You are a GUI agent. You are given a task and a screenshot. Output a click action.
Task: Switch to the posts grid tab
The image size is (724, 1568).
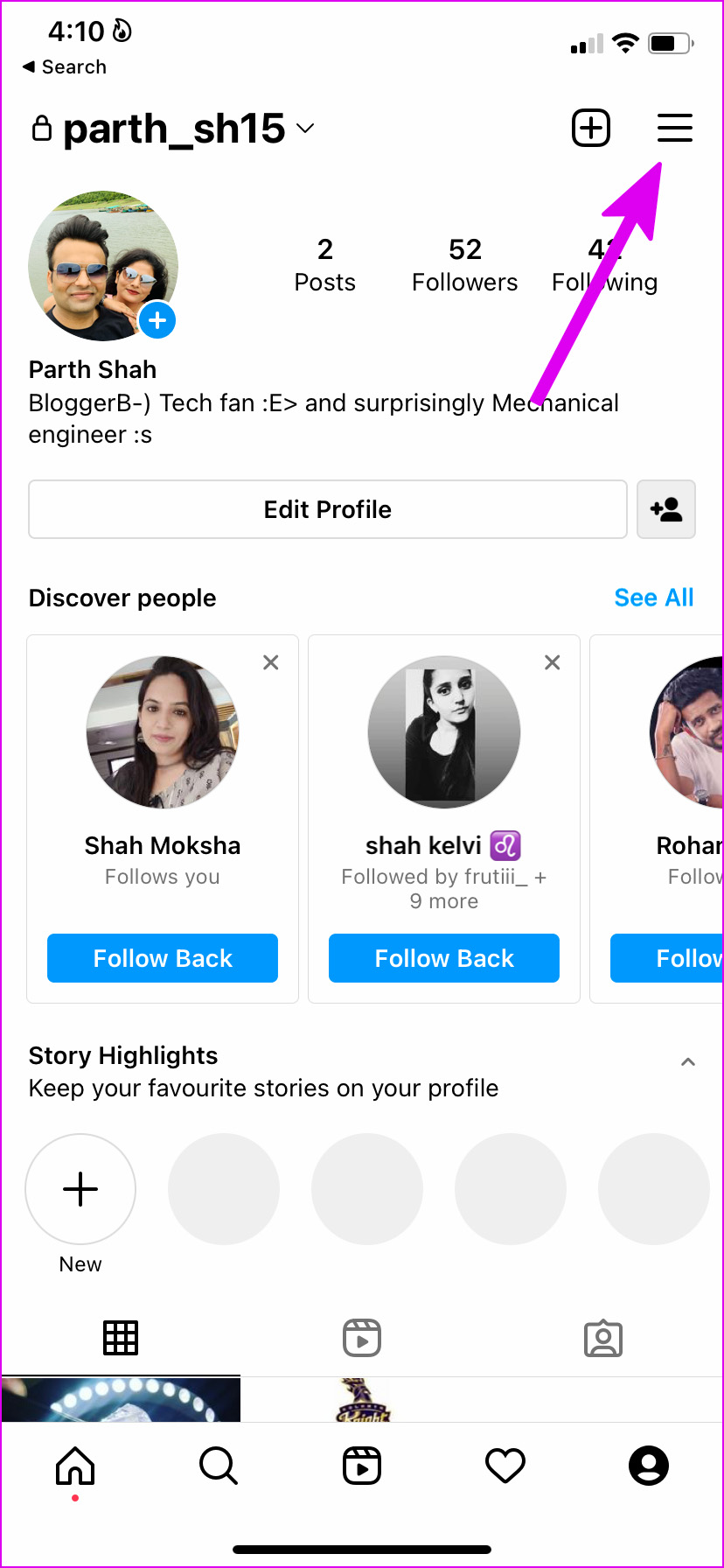coord(121,1338)
